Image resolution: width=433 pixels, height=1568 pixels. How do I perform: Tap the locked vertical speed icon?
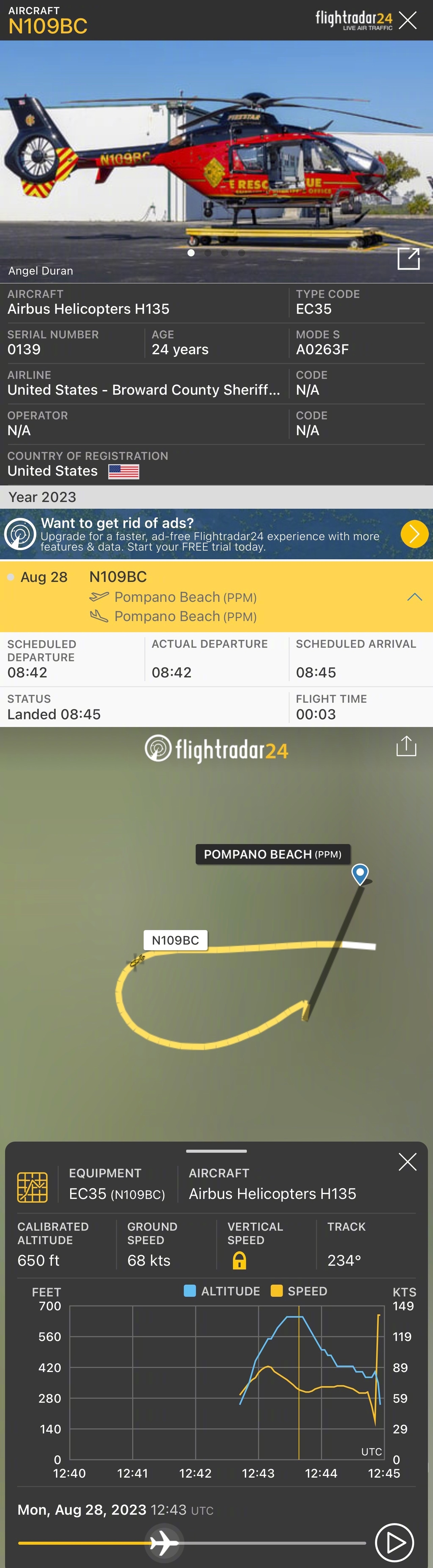[239, 1261]
